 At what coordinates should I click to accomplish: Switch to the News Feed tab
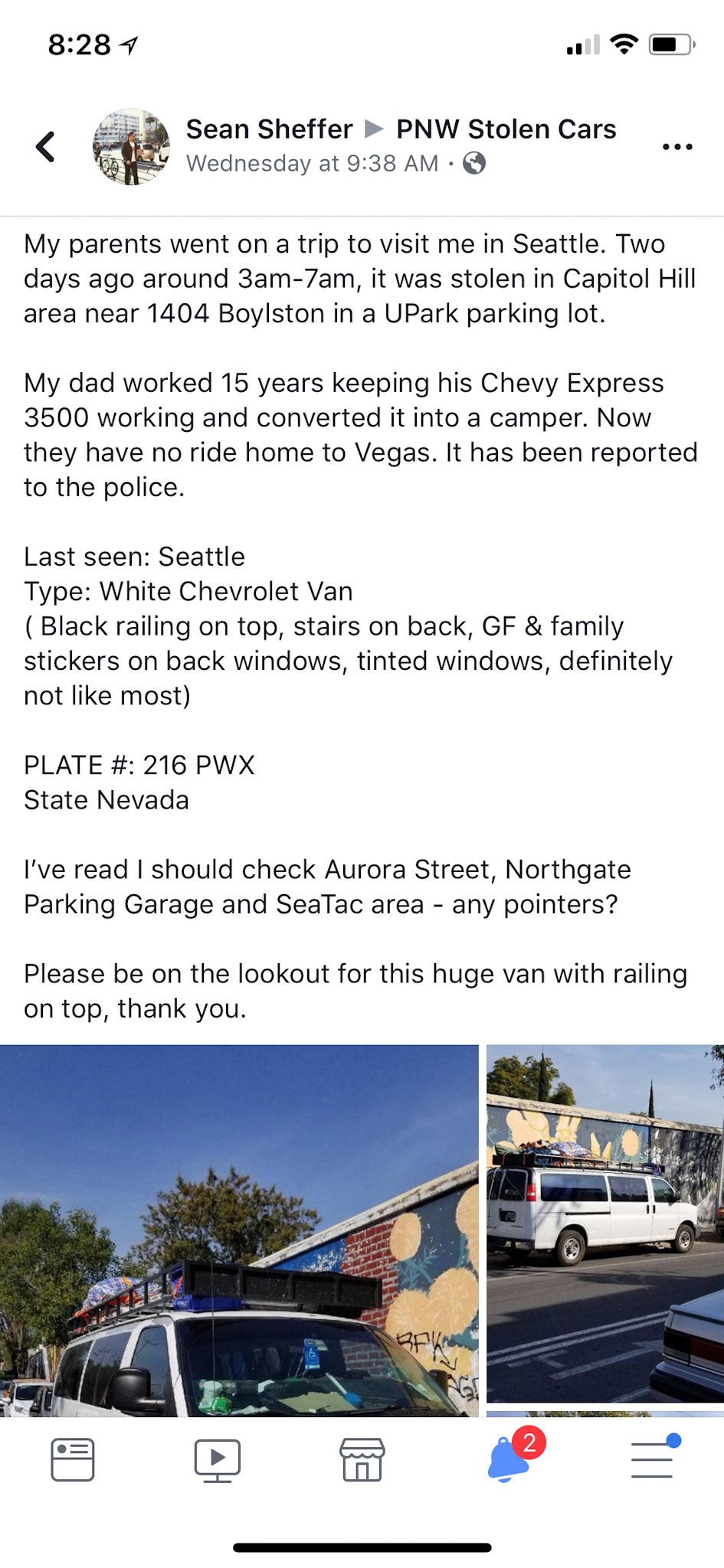[73, 1459]
